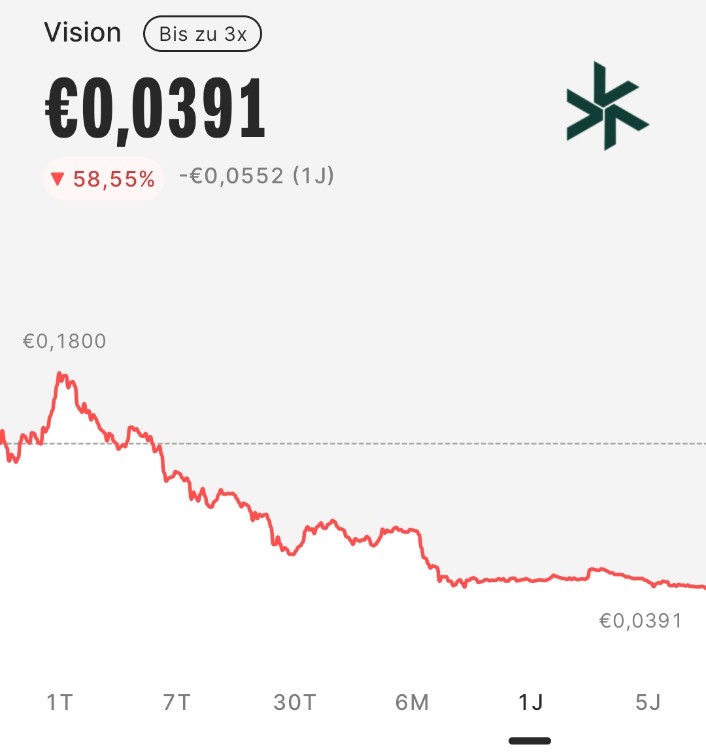Select the 7T time range
This screenshot has width=706, height=752.
click(x=176, y=702)
